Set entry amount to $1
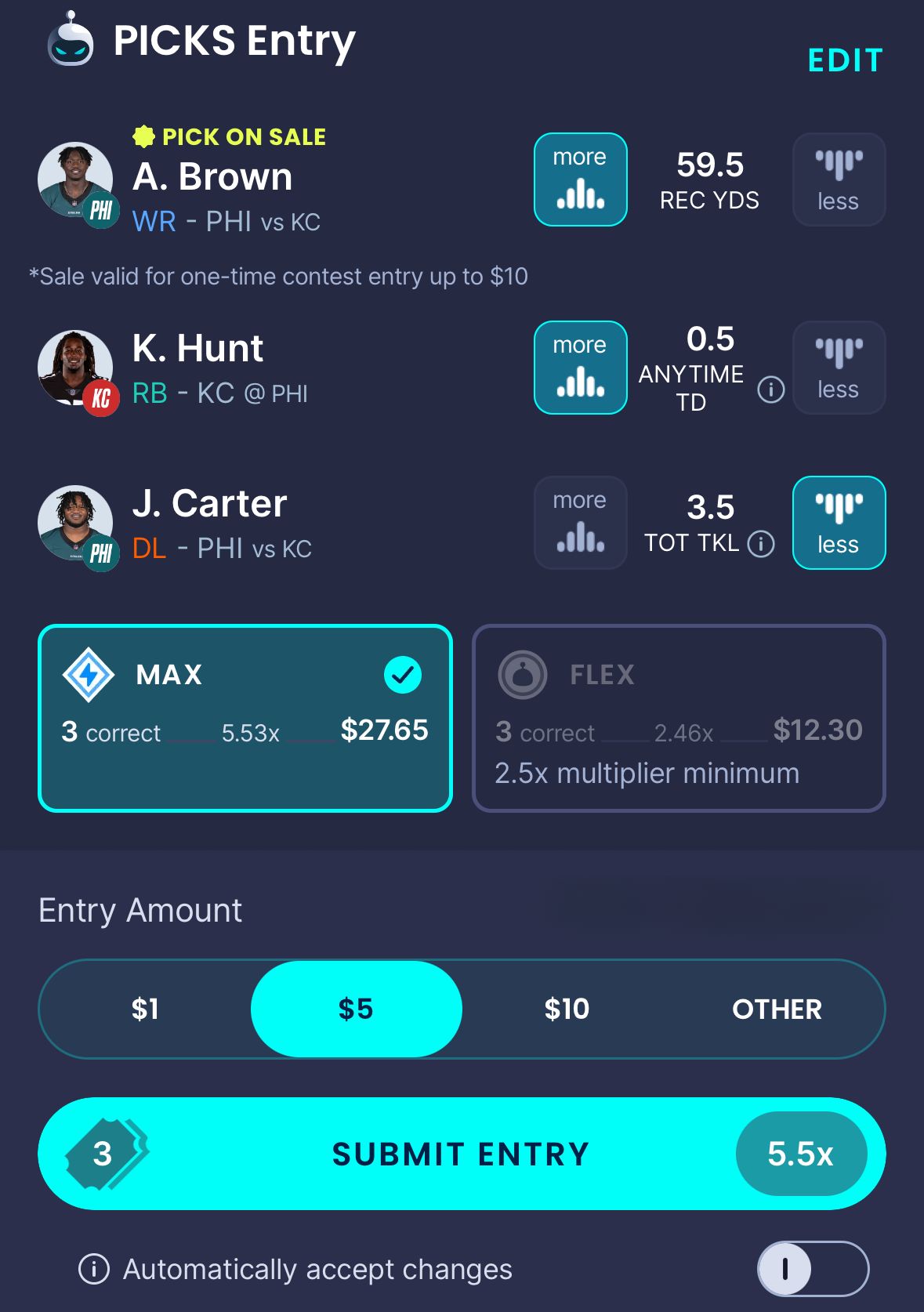The image size is (924, 1312). pyautogui.click(x=145, y=1009)
